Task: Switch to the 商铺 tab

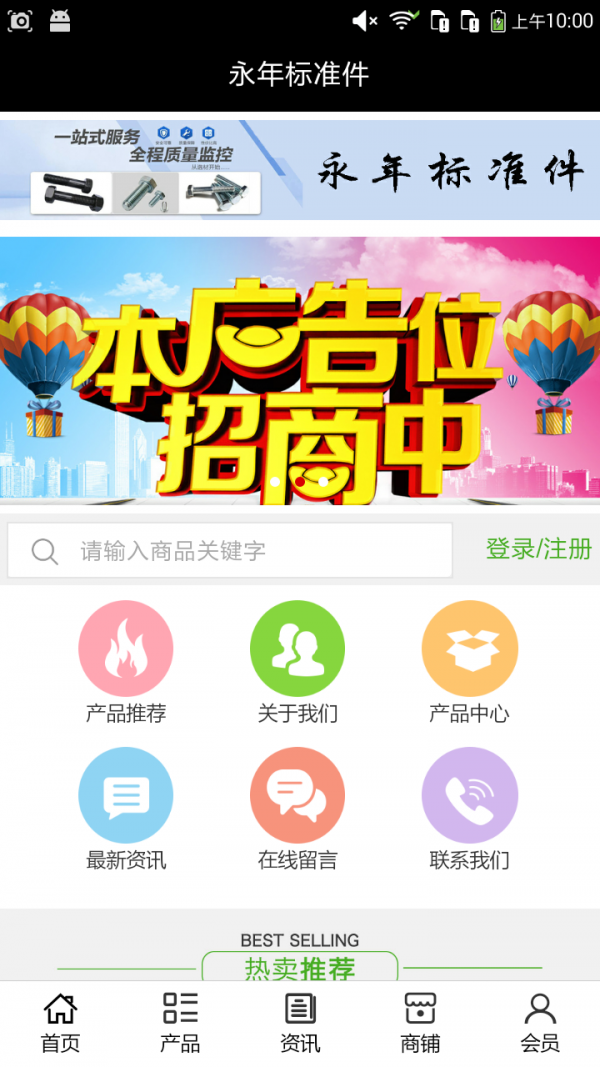Action: [x=420, y=1022]
